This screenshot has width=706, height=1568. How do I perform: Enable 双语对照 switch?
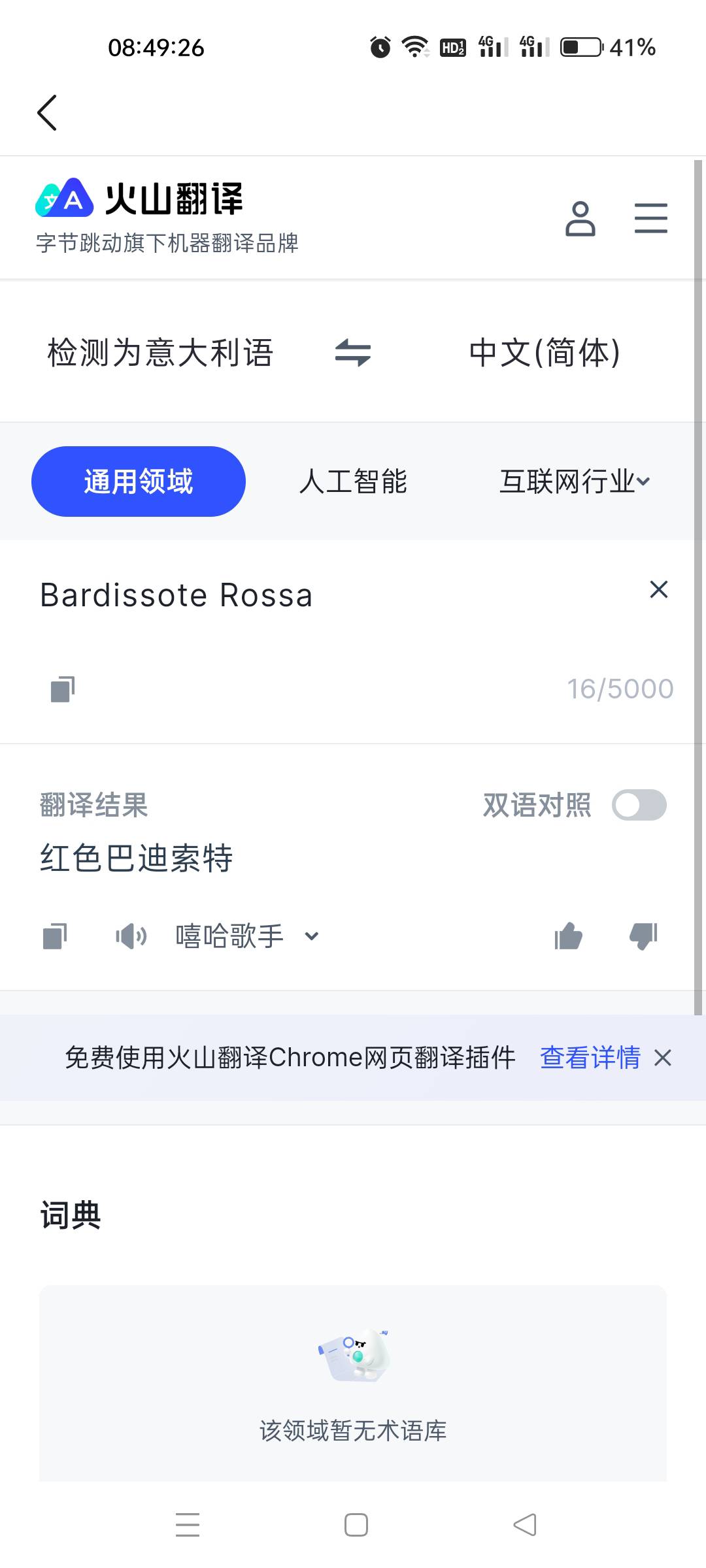(x=639, y=805)
